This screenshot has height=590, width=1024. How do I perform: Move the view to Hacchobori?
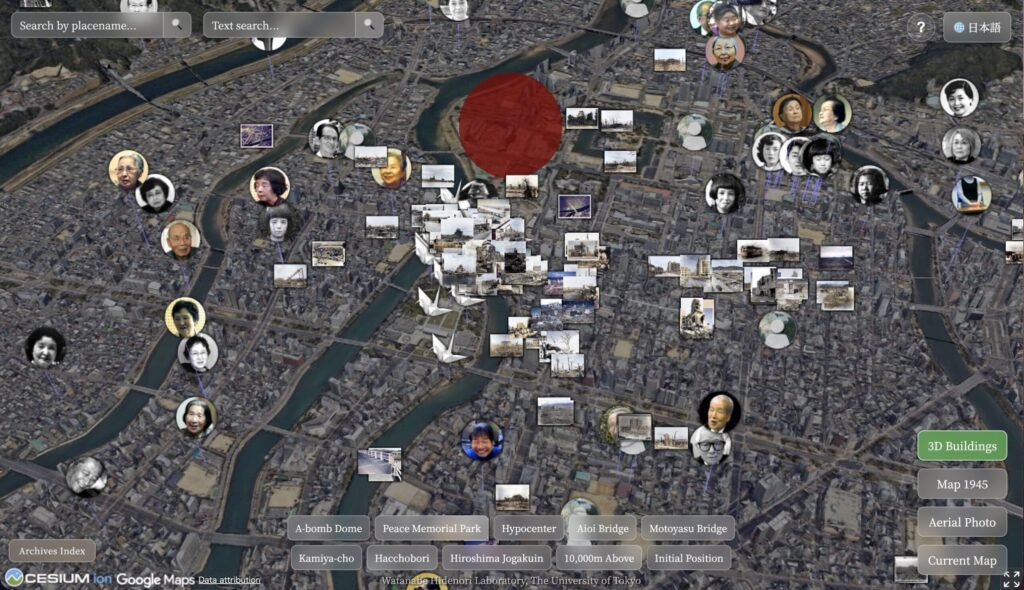tap(403, 558)
